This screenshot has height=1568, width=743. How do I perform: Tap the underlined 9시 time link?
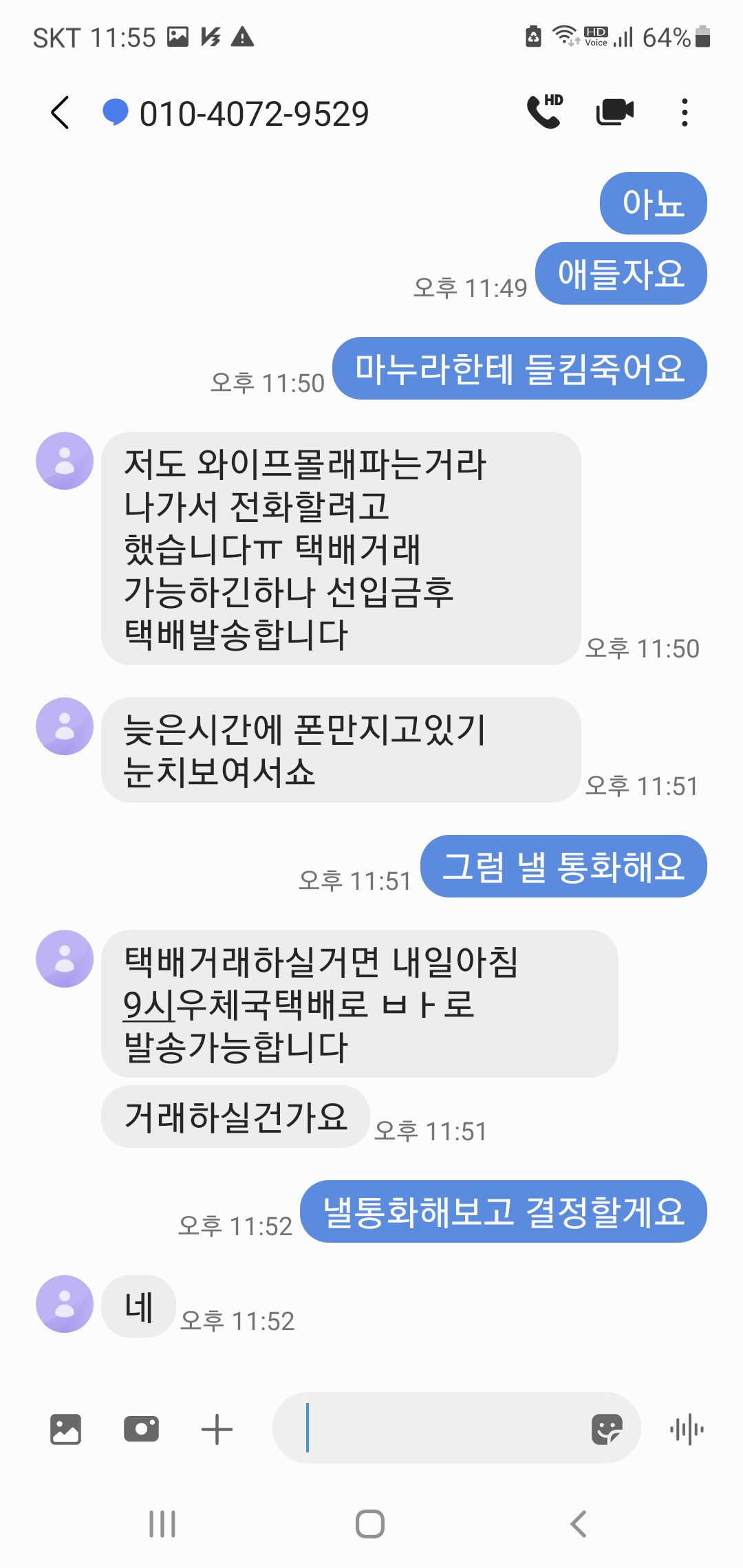[x=149, y=1005]
